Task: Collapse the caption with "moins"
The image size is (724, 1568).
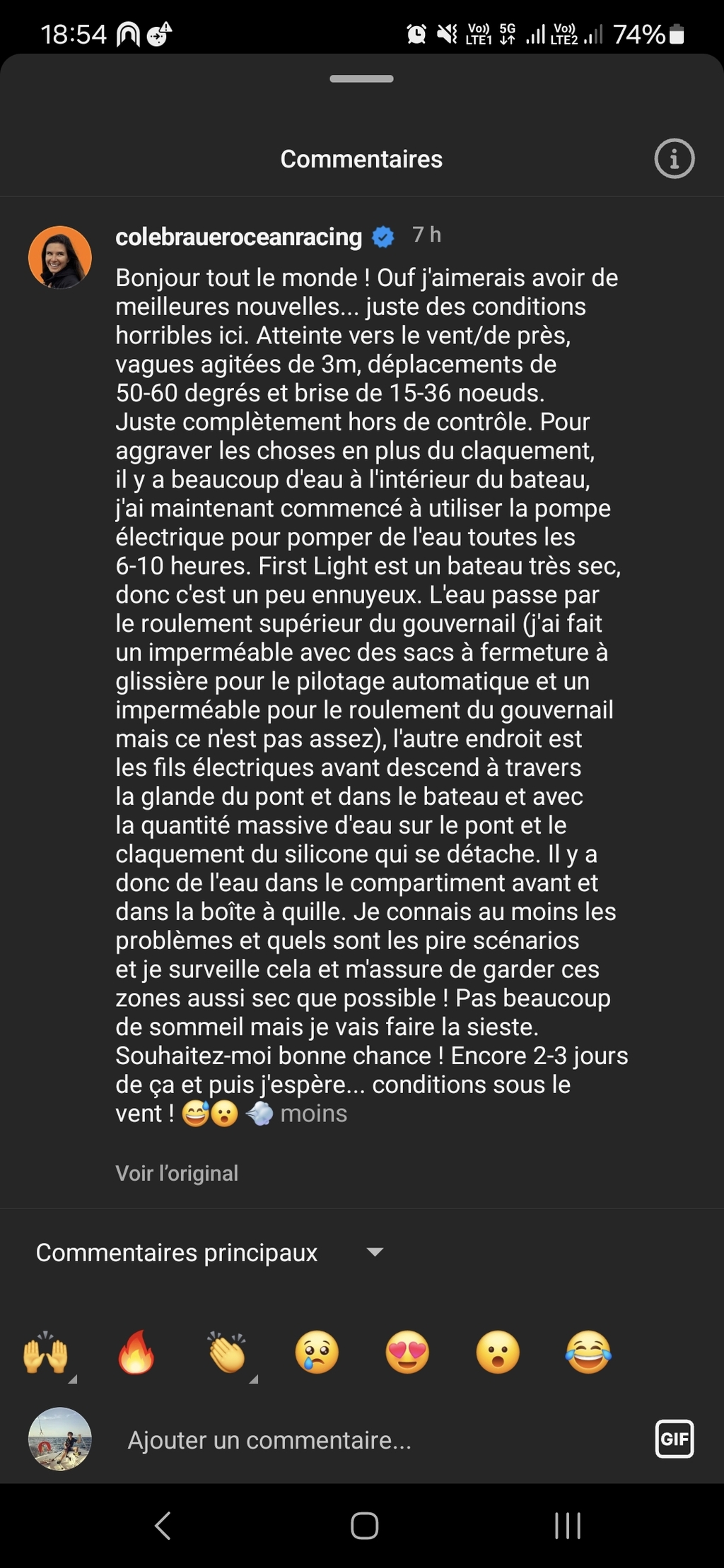Action: click(314, 1114)
